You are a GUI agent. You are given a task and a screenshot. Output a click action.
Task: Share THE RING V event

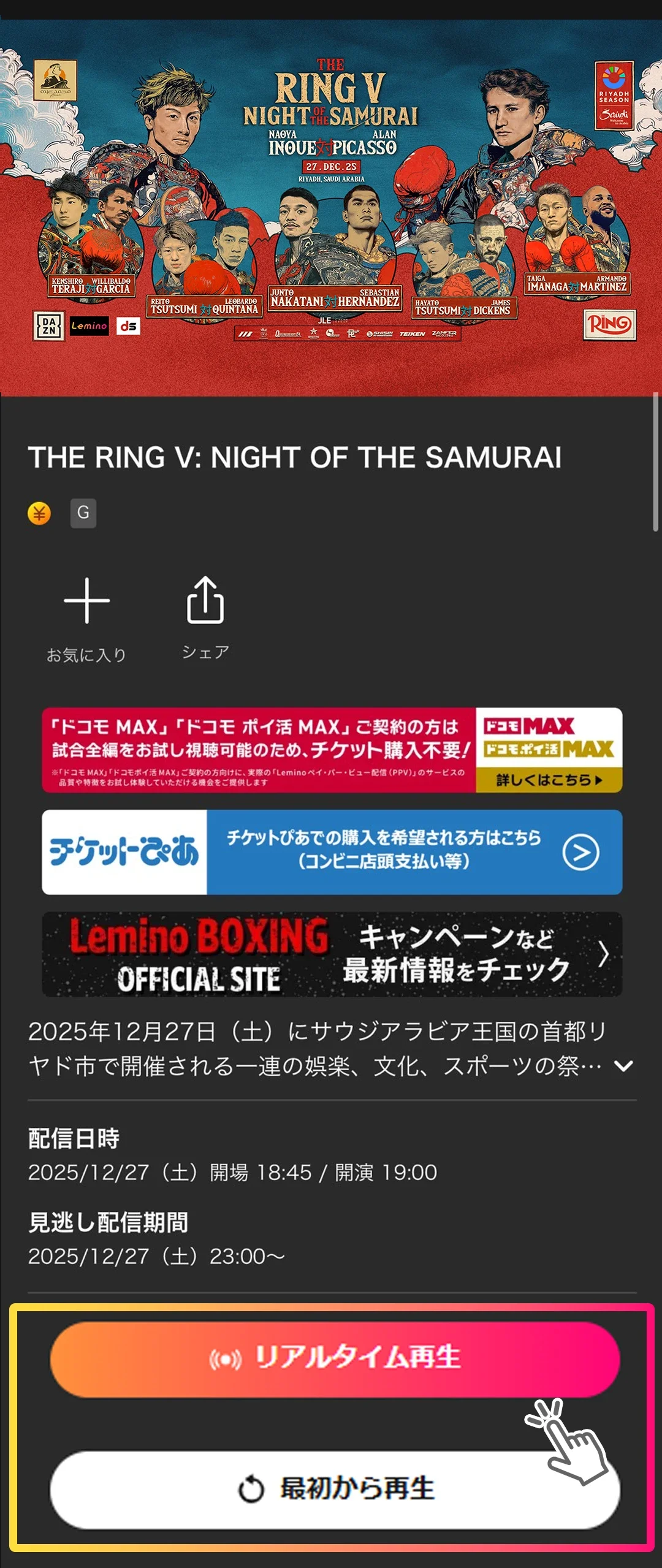pos(205,617)
